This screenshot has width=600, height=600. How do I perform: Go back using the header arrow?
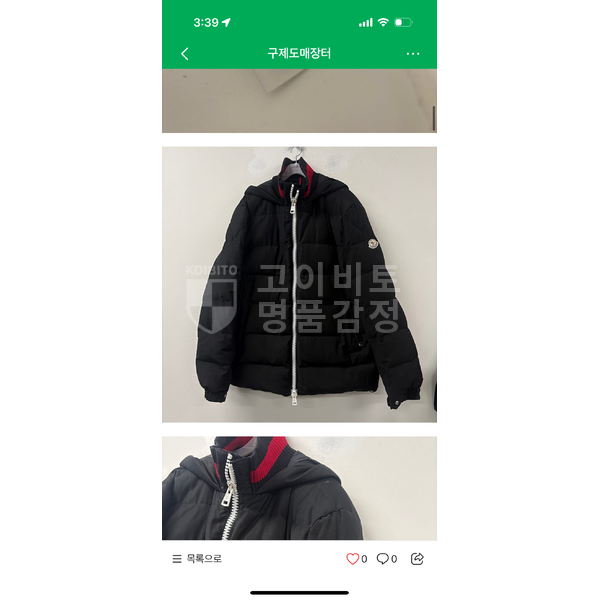coord(185,54)
